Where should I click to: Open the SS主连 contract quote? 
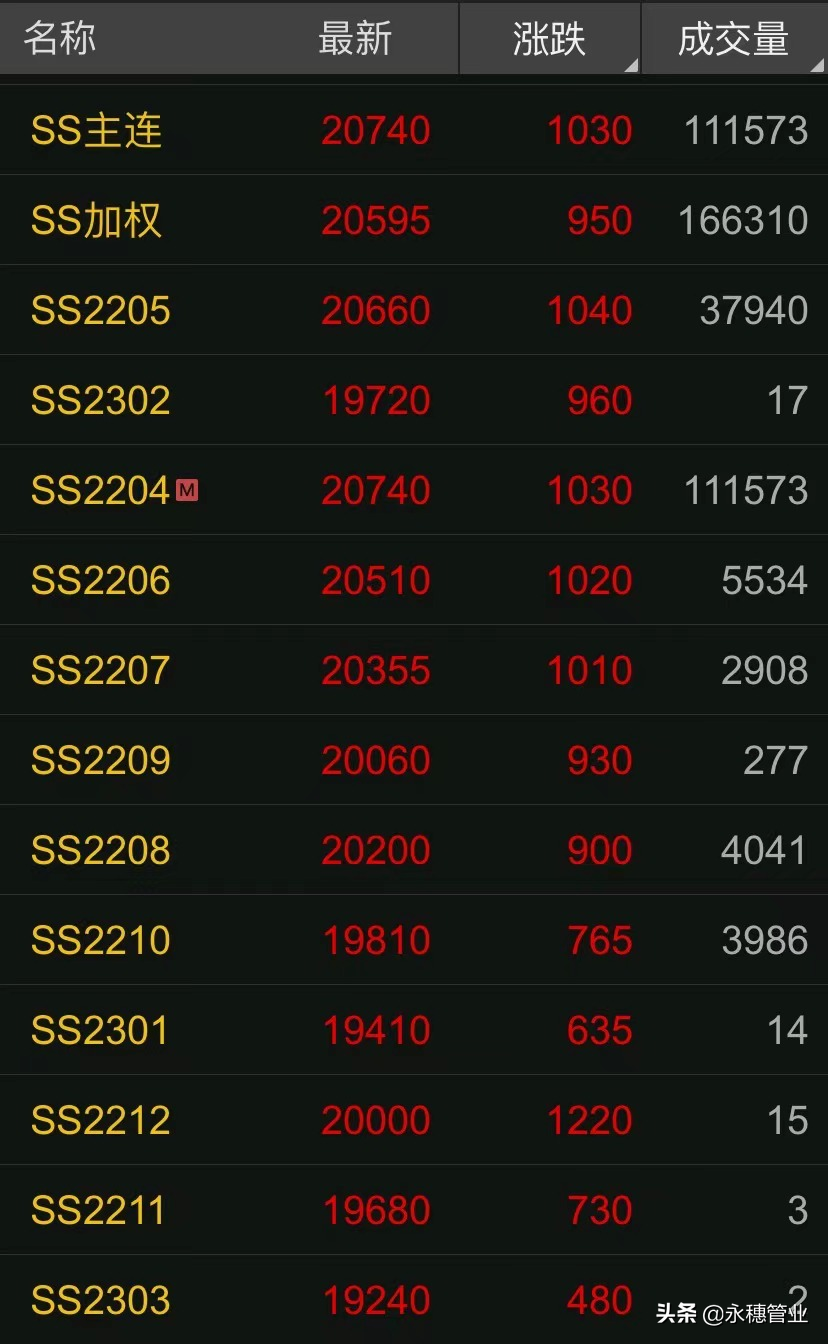pyautogui.click(x=414, y=130)
